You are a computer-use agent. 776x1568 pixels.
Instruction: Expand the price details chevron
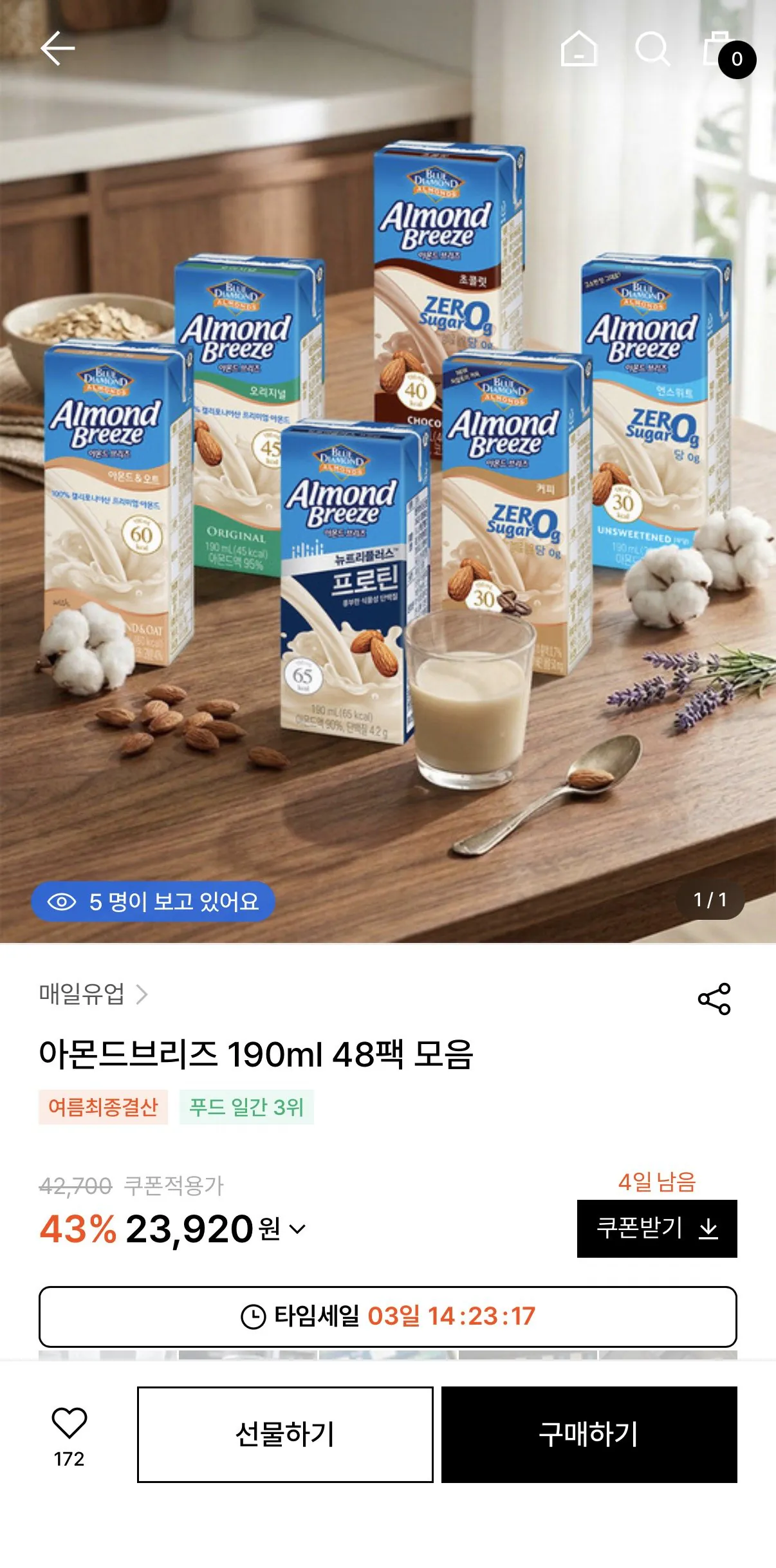(x=297, y=1229)
